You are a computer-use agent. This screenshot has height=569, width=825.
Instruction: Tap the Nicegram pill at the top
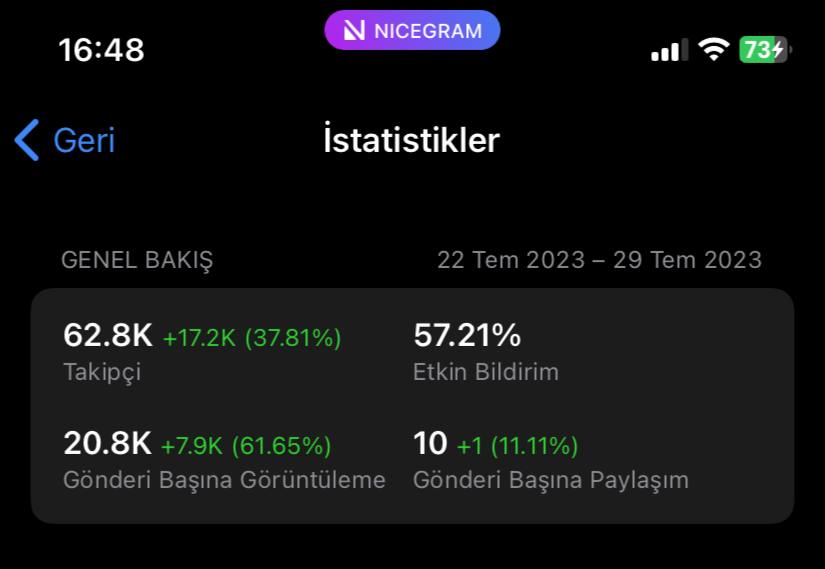coord(412,31)
